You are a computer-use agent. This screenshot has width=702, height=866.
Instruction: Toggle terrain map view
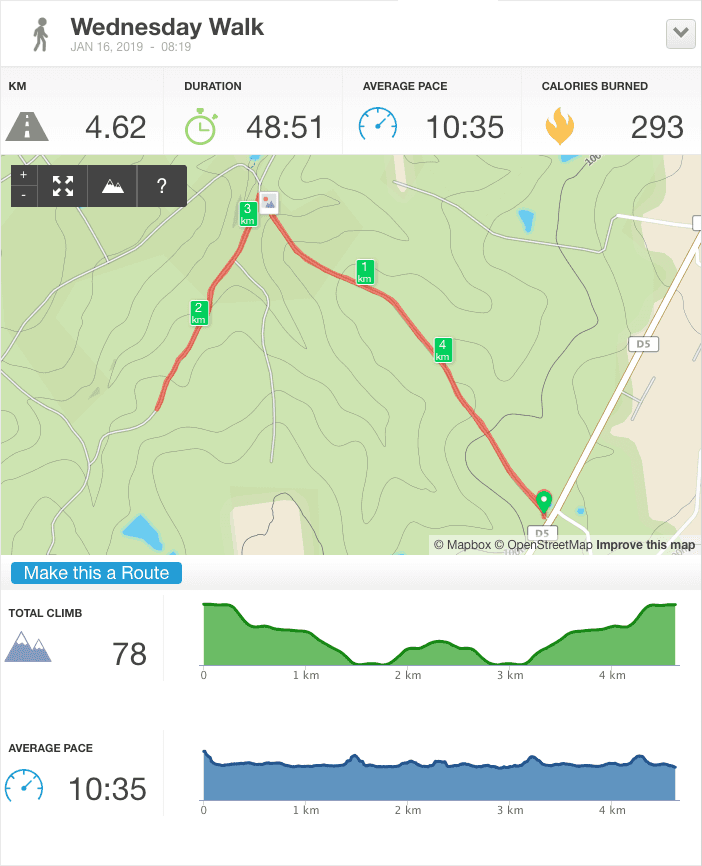click(113, 186)
